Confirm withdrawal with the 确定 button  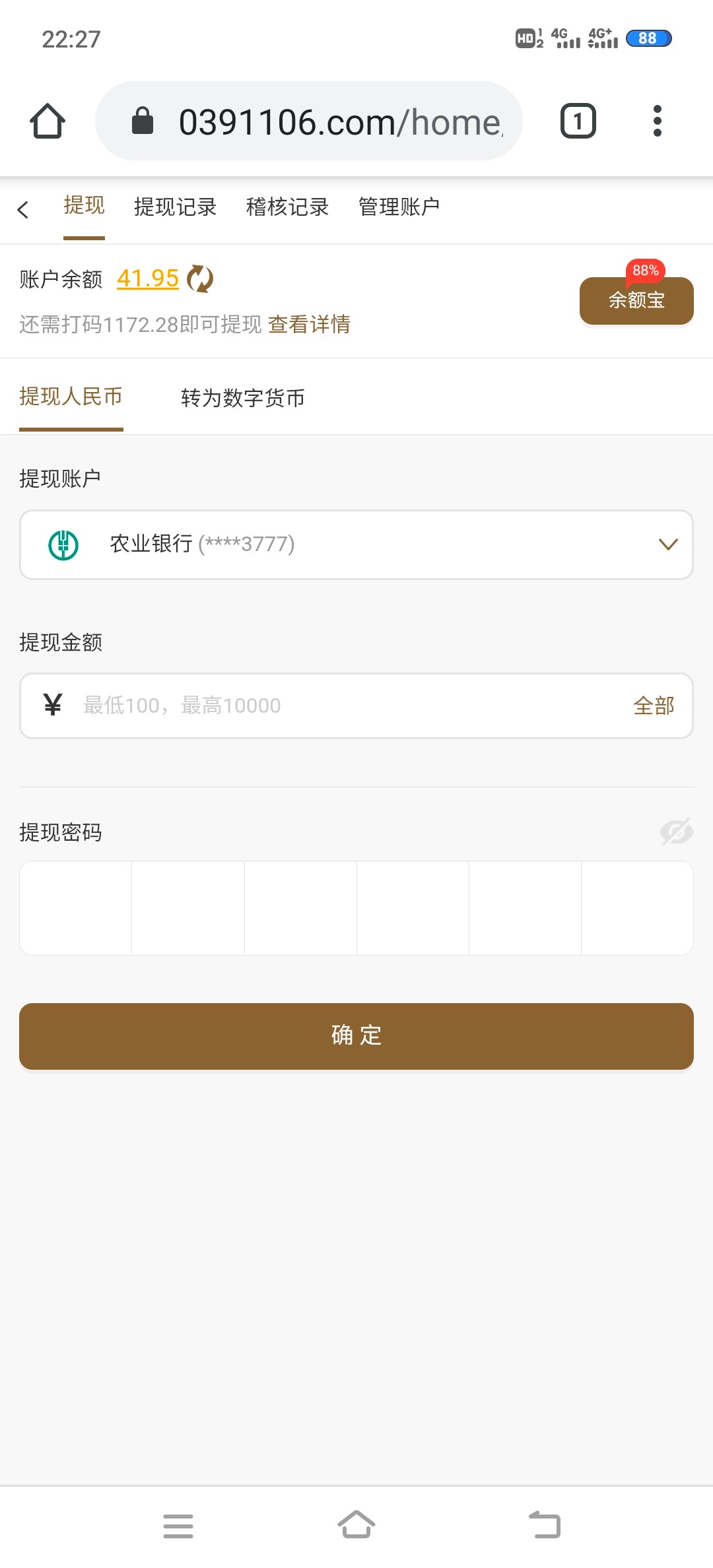point(356,1035)
